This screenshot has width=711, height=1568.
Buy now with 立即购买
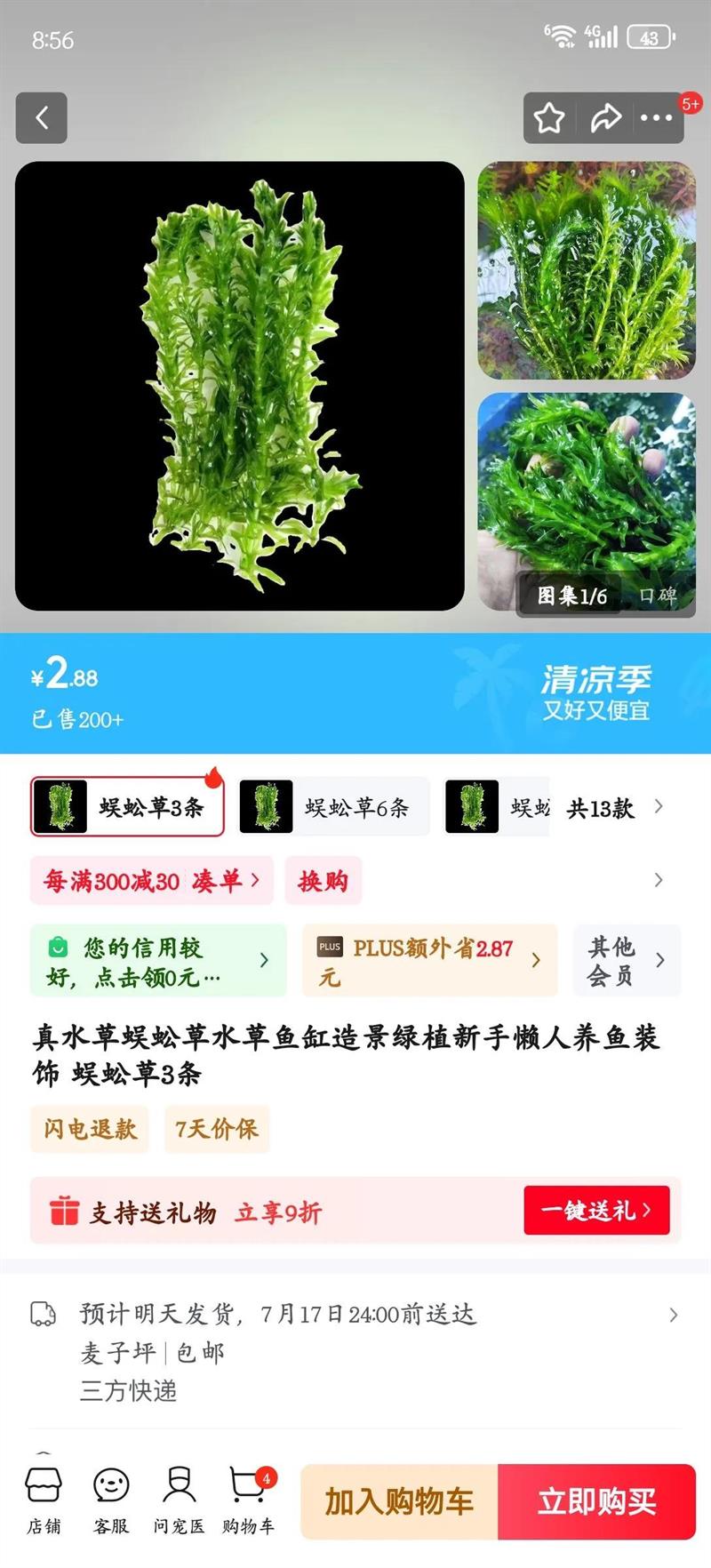click(596, 1501)
